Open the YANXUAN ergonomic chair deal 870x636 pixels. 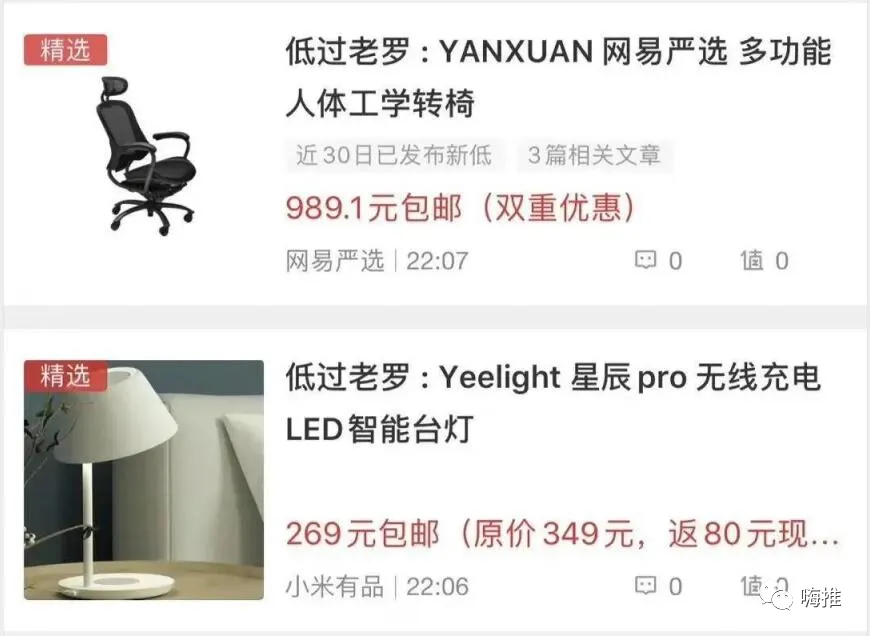(x=558, y=76)
